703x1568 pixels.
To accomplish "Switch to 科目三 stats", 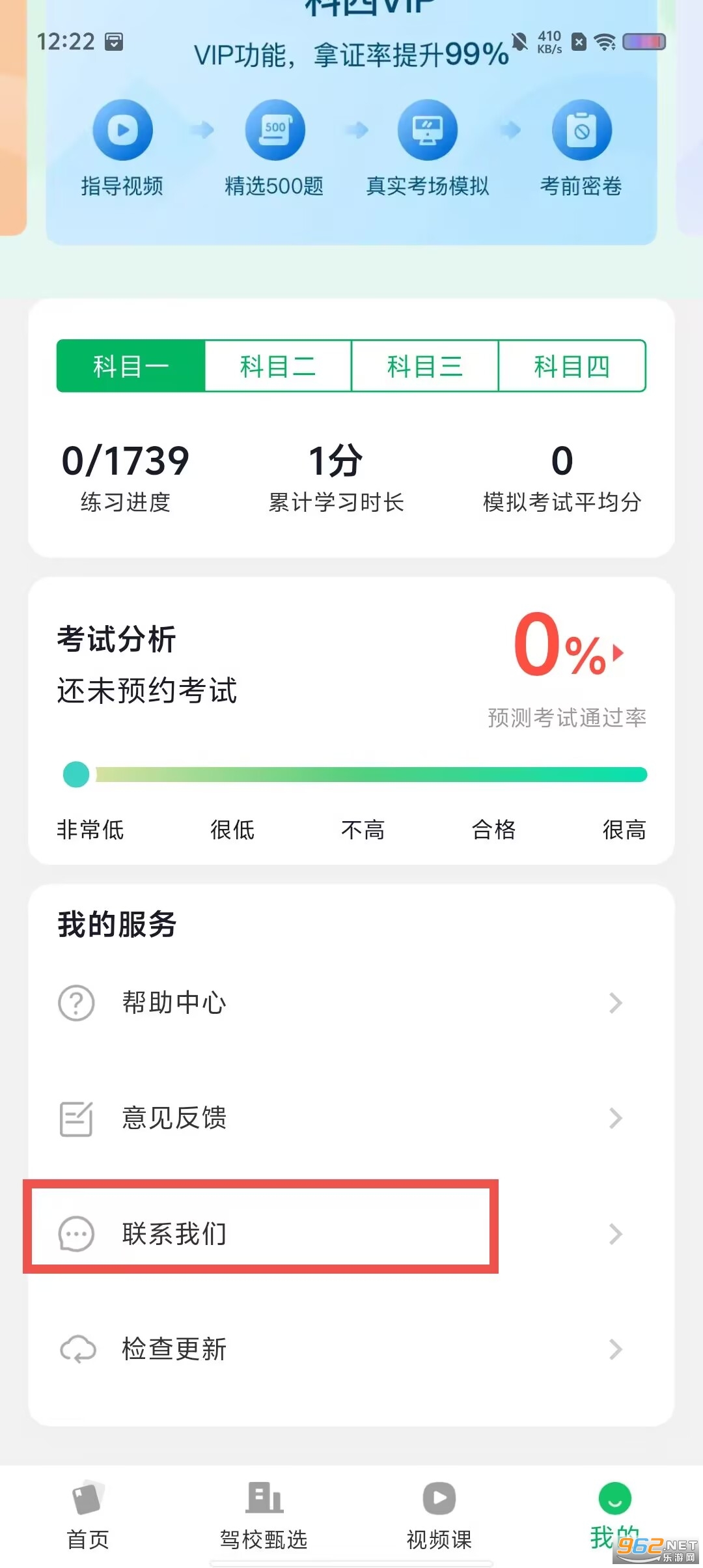I will click(x=424, y=366).
